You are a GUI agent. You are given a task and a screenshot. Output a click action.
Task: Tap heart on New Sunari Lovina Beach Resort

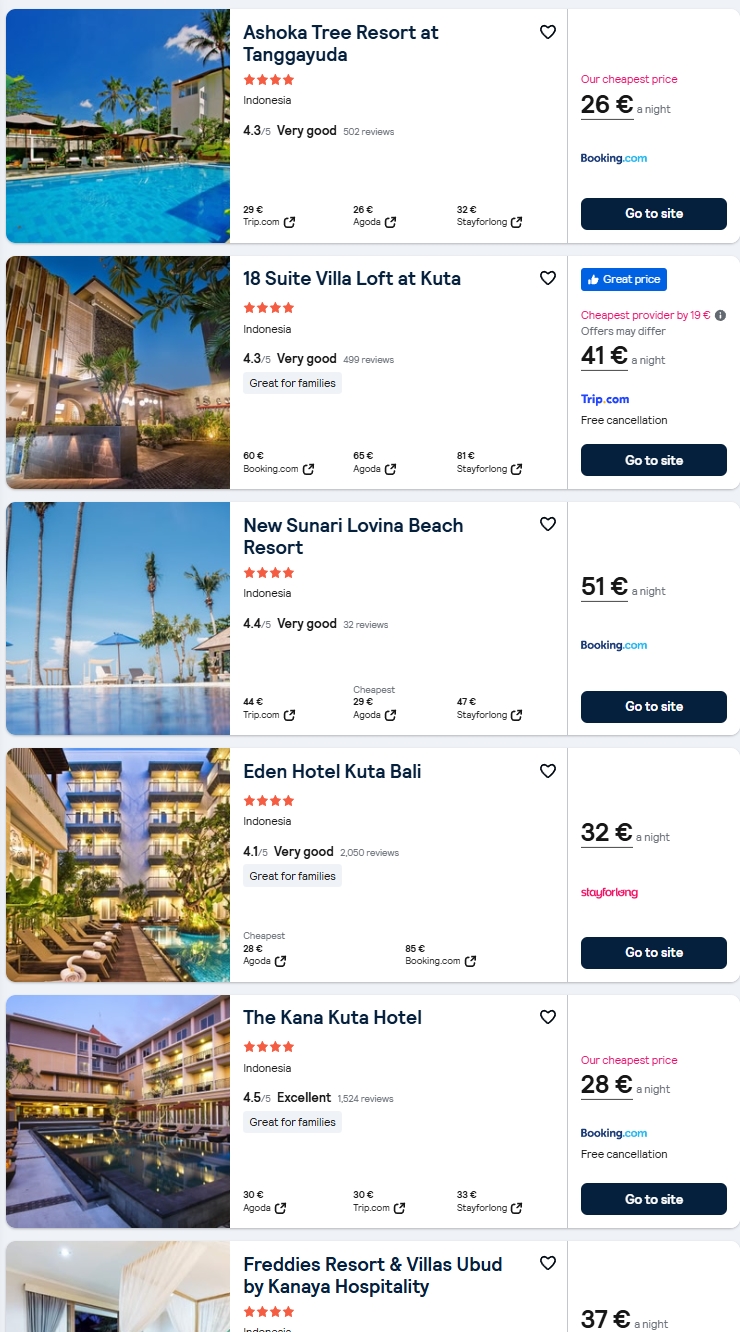click(x=547, y=524)
